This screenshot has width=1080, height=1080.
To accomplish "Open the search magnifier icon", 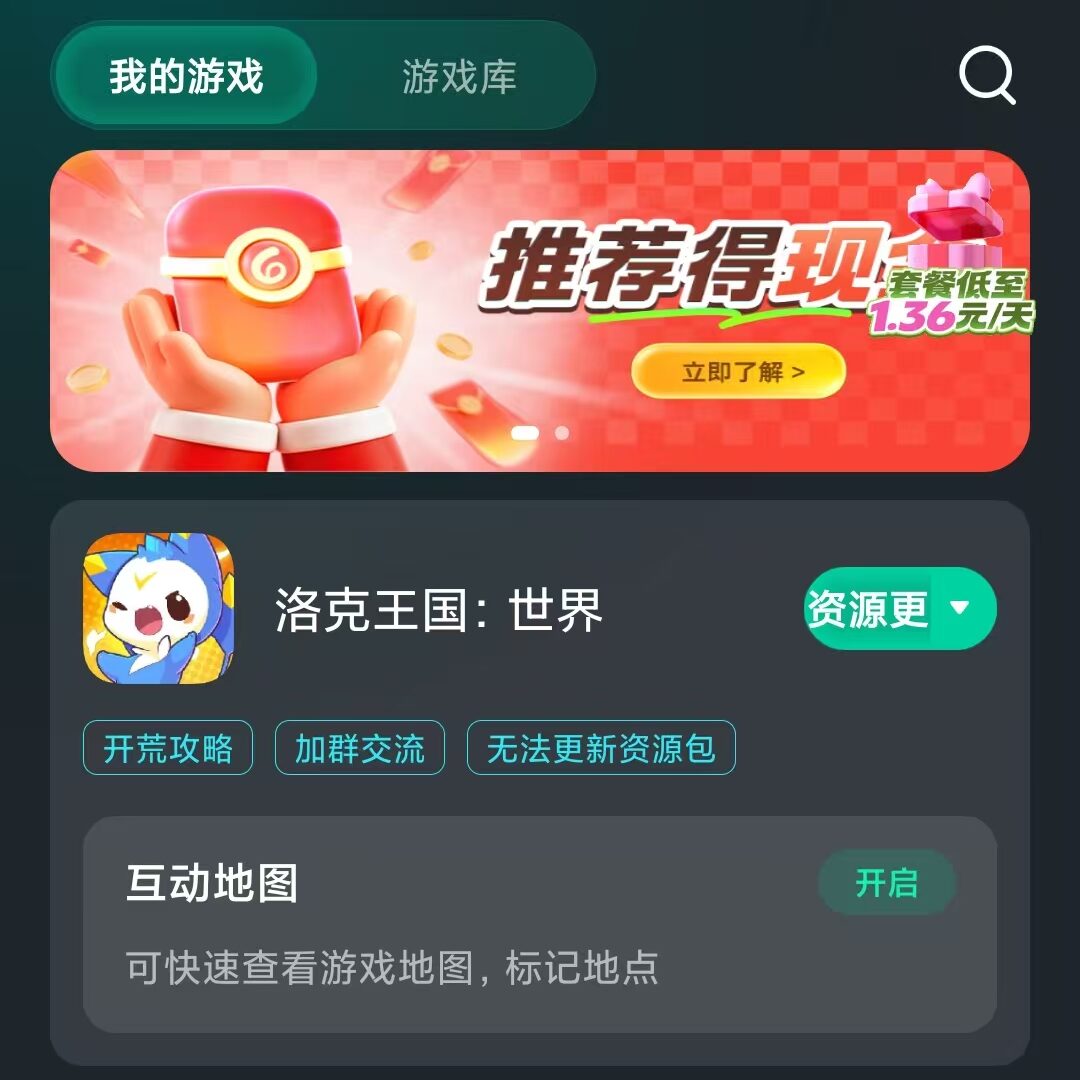I will (987, 75).
